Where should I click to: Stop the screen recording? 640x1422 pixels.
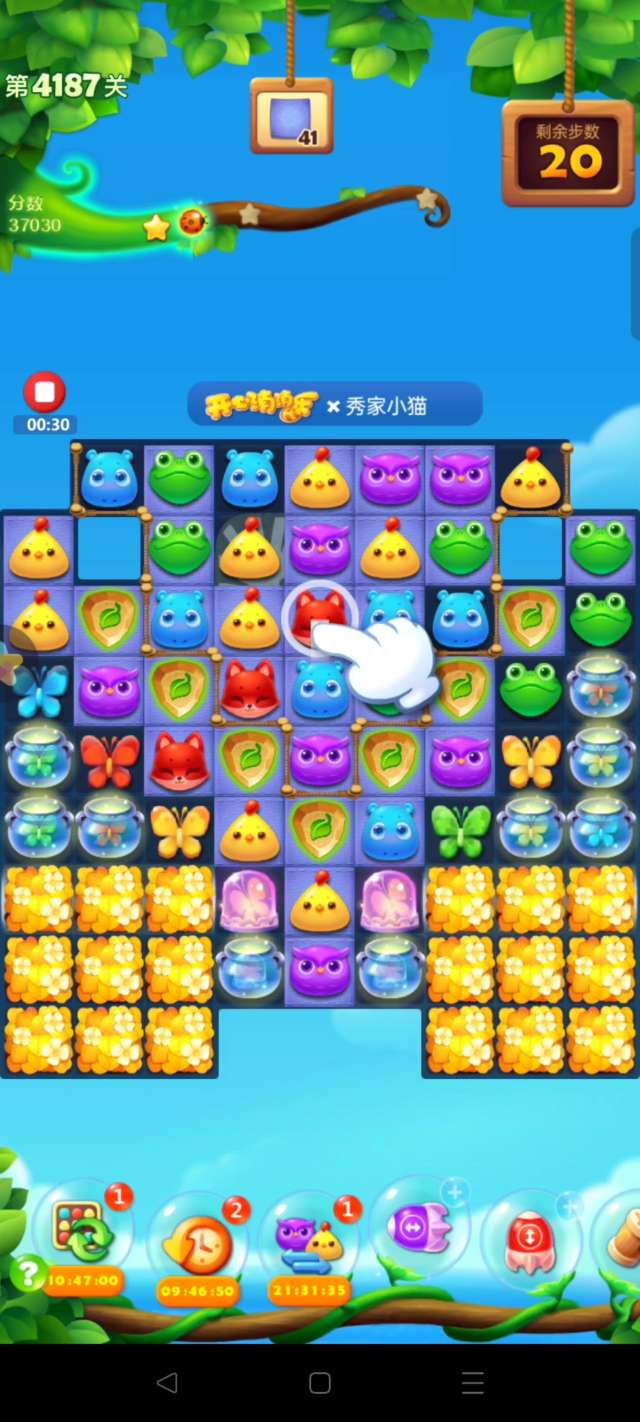pos(44,392)
